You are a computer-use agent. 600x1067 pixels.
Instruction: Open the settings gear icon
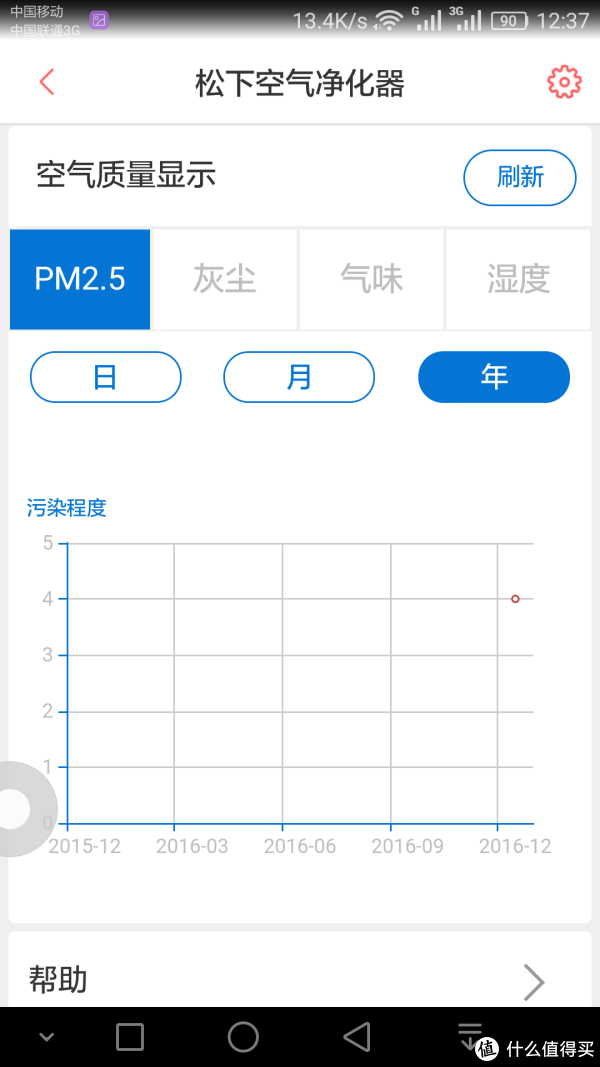click(x=564, y=82)
